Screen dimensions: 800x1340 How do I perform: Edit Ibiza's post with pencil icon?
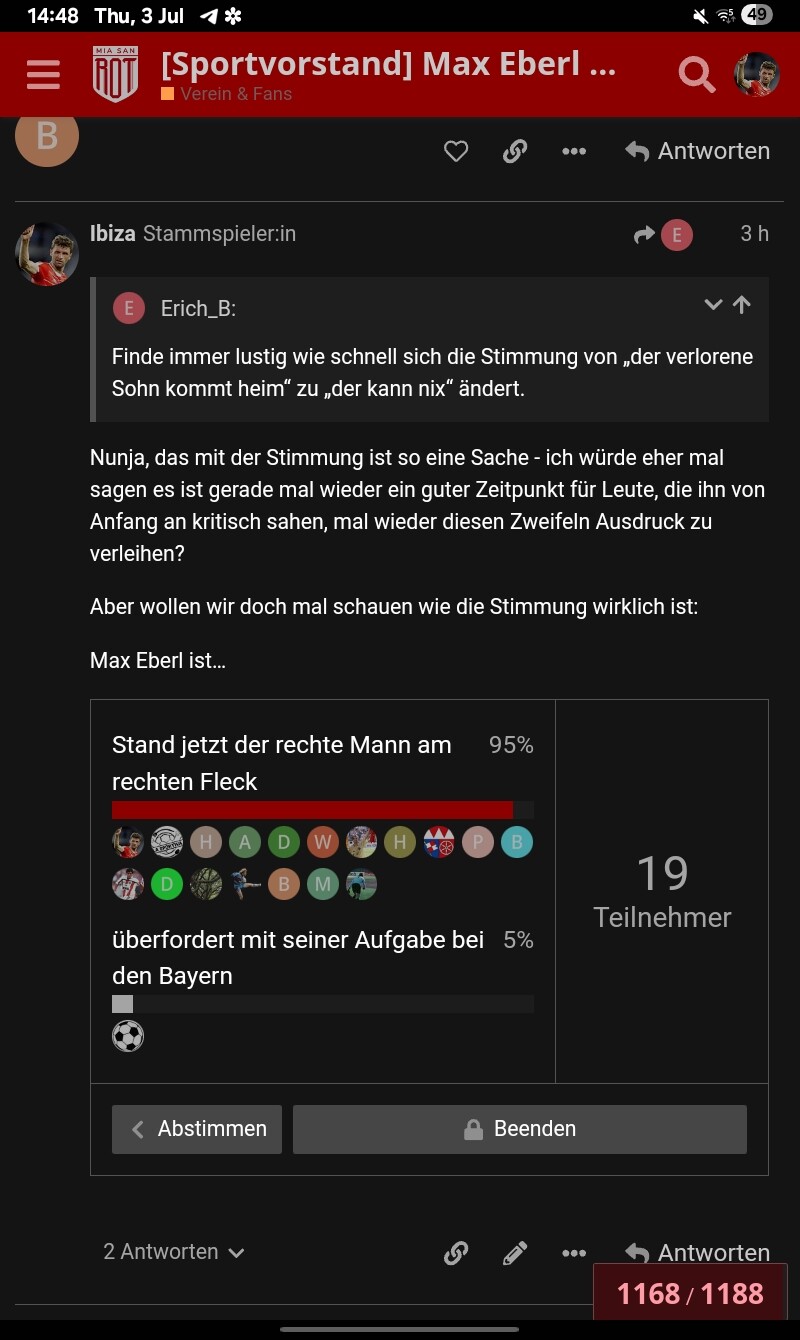click(x=515, y=1253)
